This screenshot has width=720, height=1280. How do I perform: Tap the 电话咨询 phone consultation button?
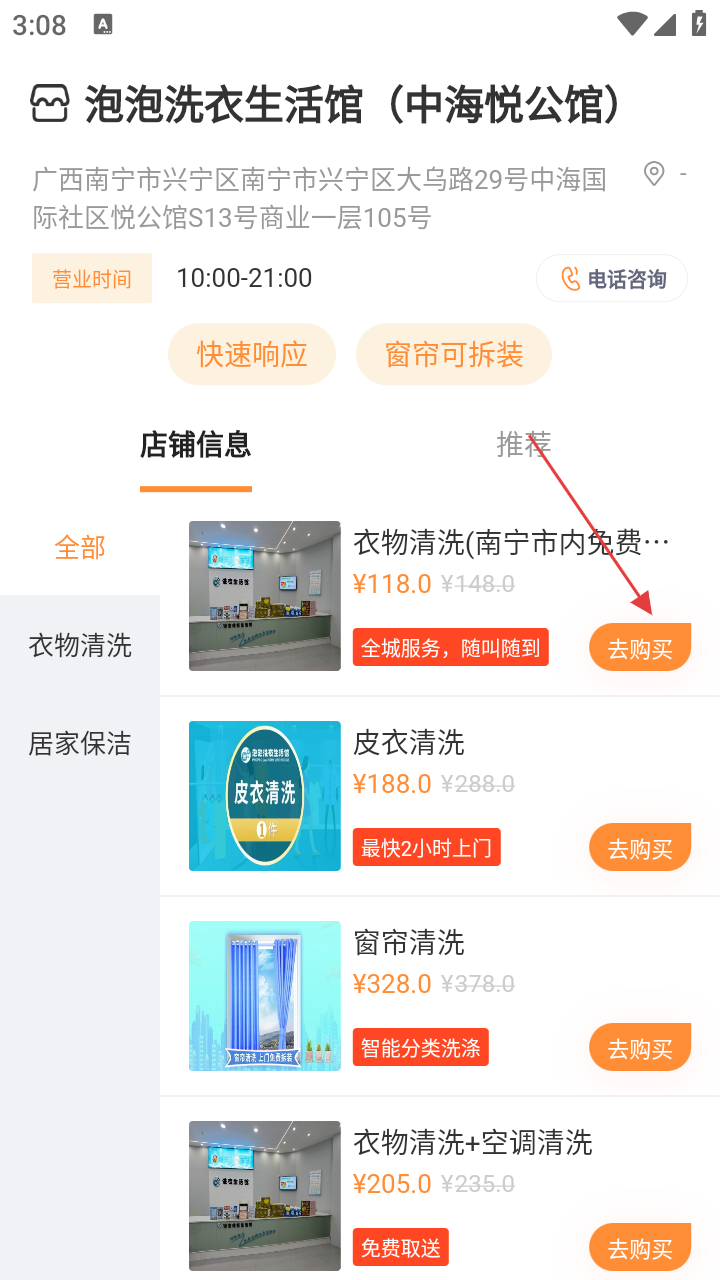point(612,279)
